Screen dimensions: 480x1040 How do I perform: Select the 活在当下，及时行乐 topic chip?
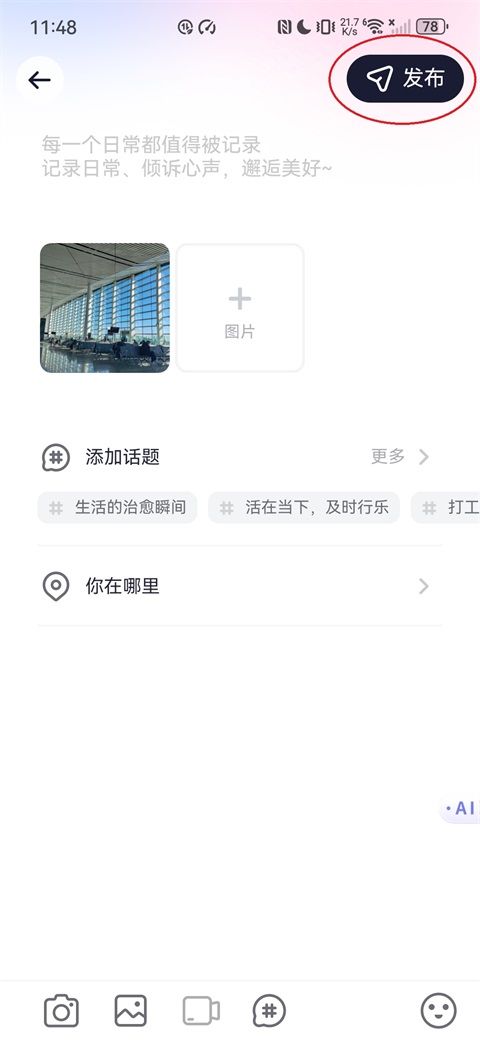click(304, 508)
